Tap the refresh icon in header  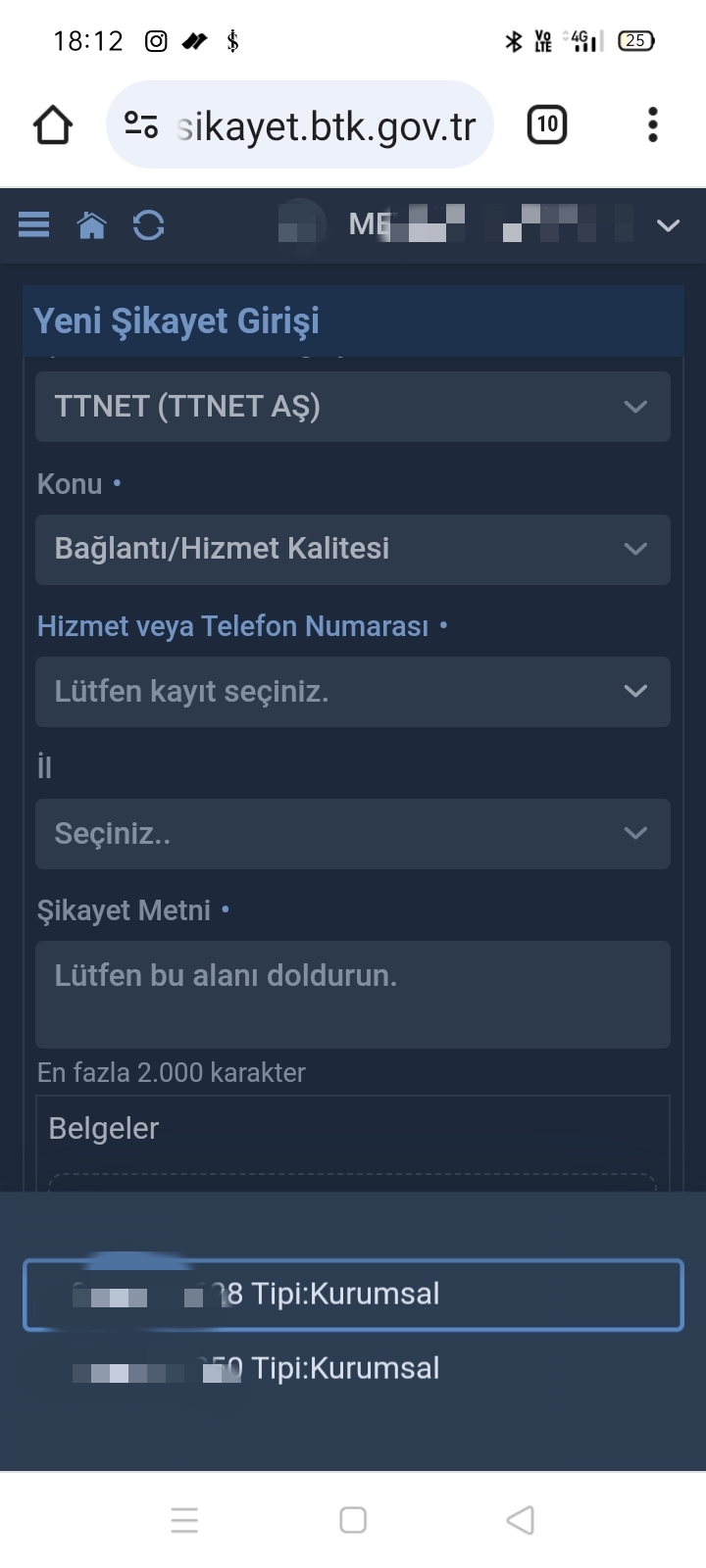click(x=148, y=225)
